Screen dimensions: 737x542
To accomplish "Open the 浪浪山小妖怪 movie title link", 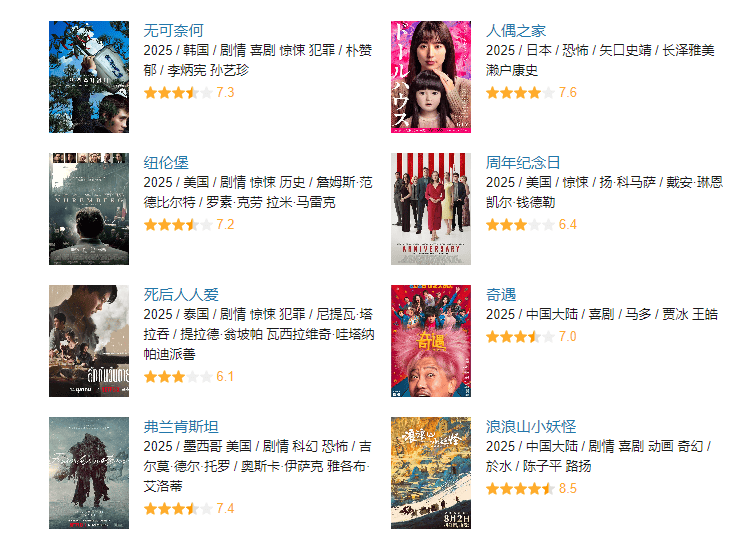I will point(531,426).
